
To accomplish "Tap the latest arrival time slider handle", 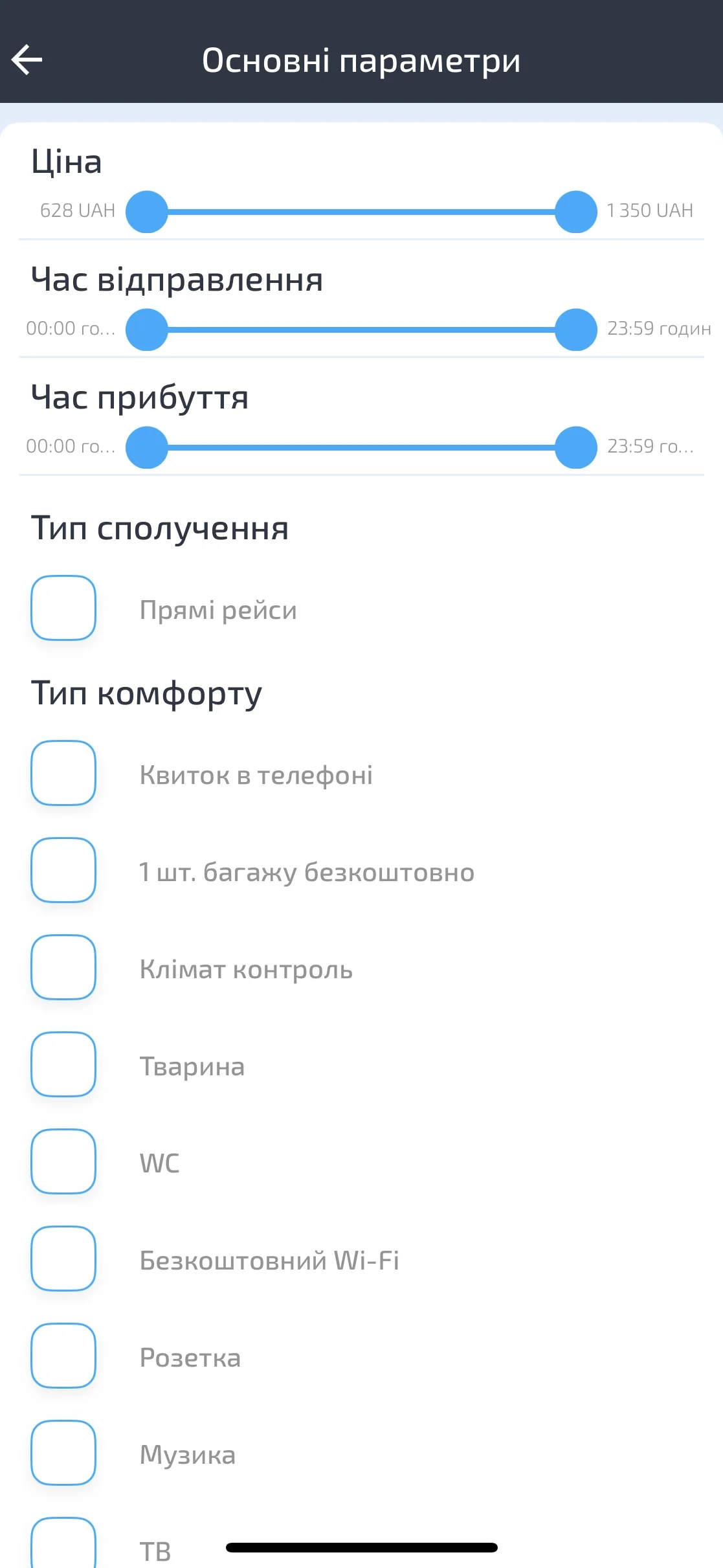I will 575,447.
